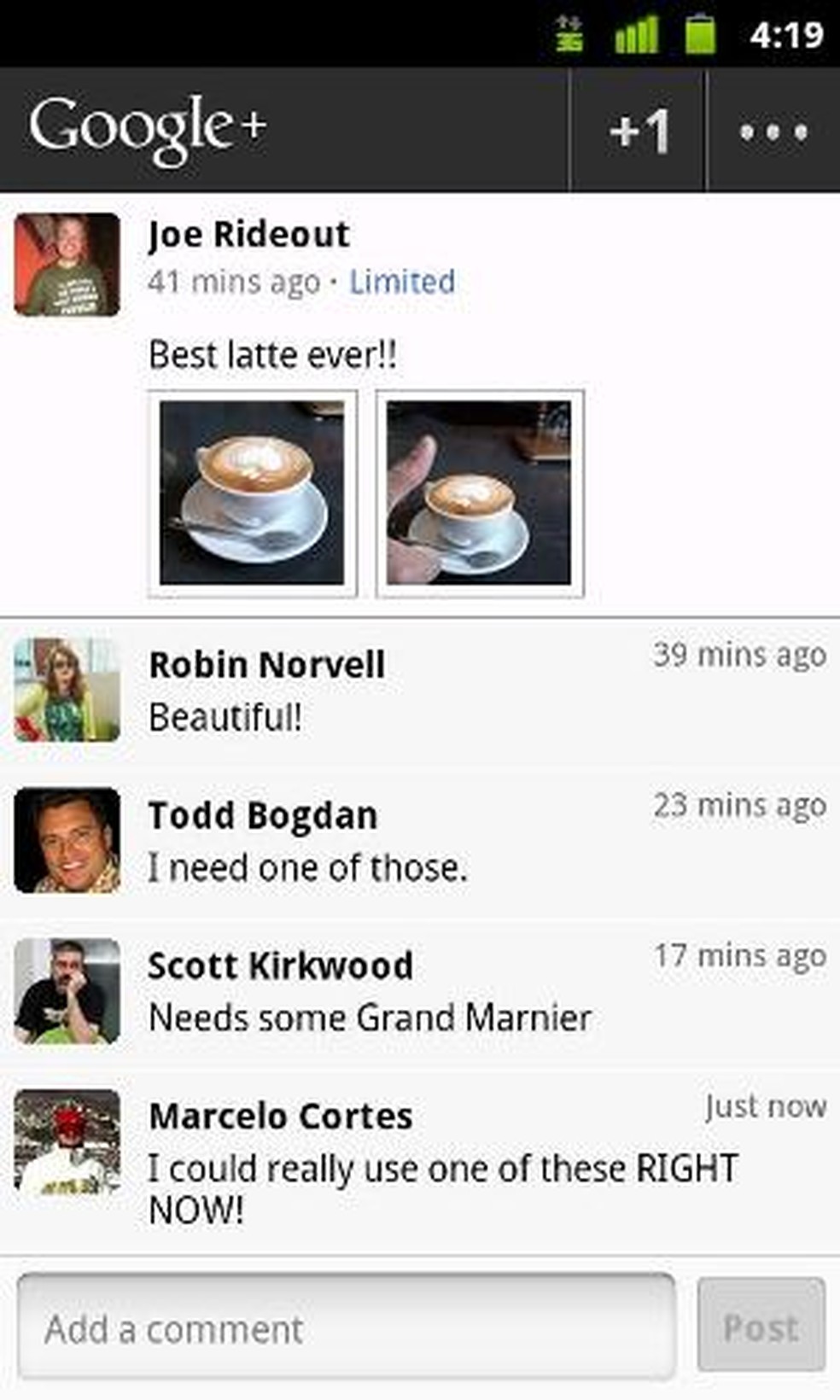
Task: Focus the Add a comment field
Action: point(346,1327)
